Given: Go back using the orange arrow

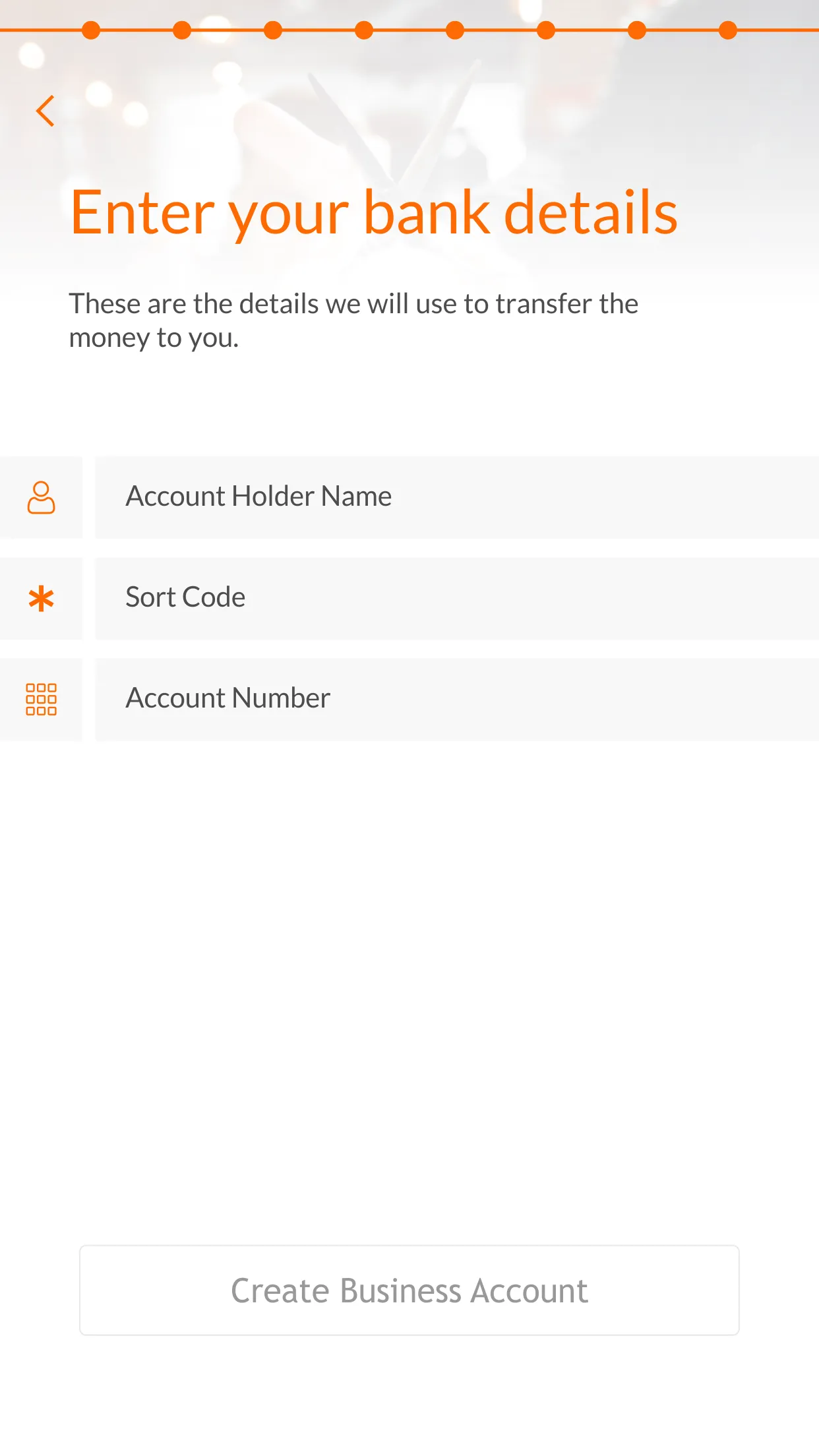Looking at the screenshot, I should (45, 111).
